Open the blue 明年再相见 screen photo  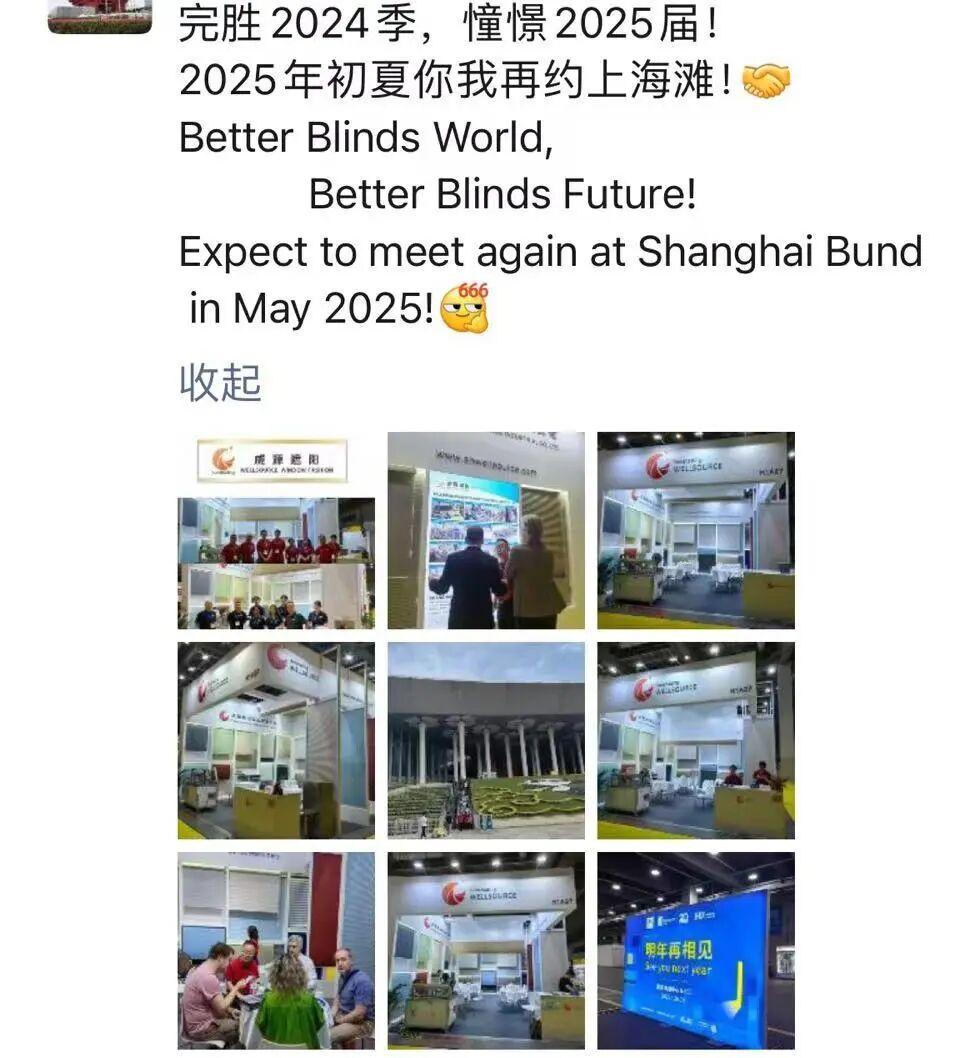click(696, 950)
